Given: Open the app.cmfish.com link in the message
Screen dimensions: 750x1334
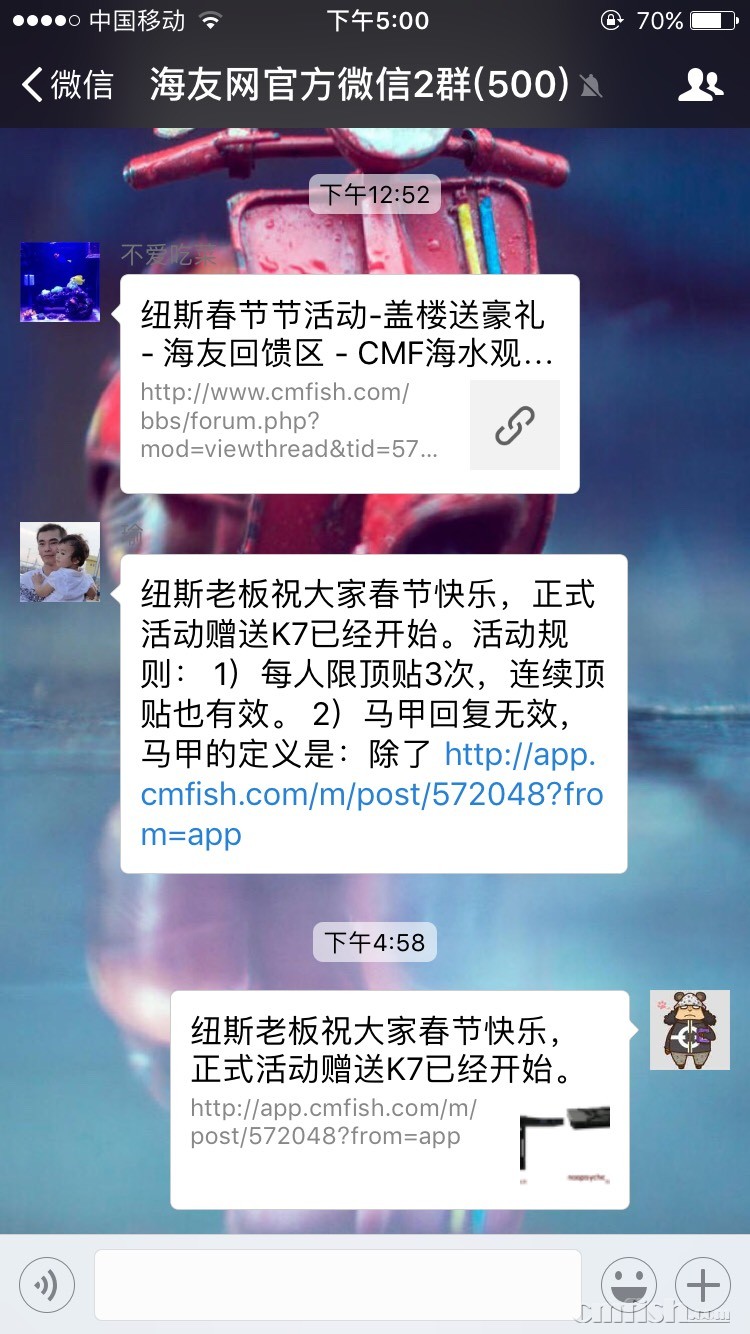Looking at the screenshot, I should (x=371, y=794).
